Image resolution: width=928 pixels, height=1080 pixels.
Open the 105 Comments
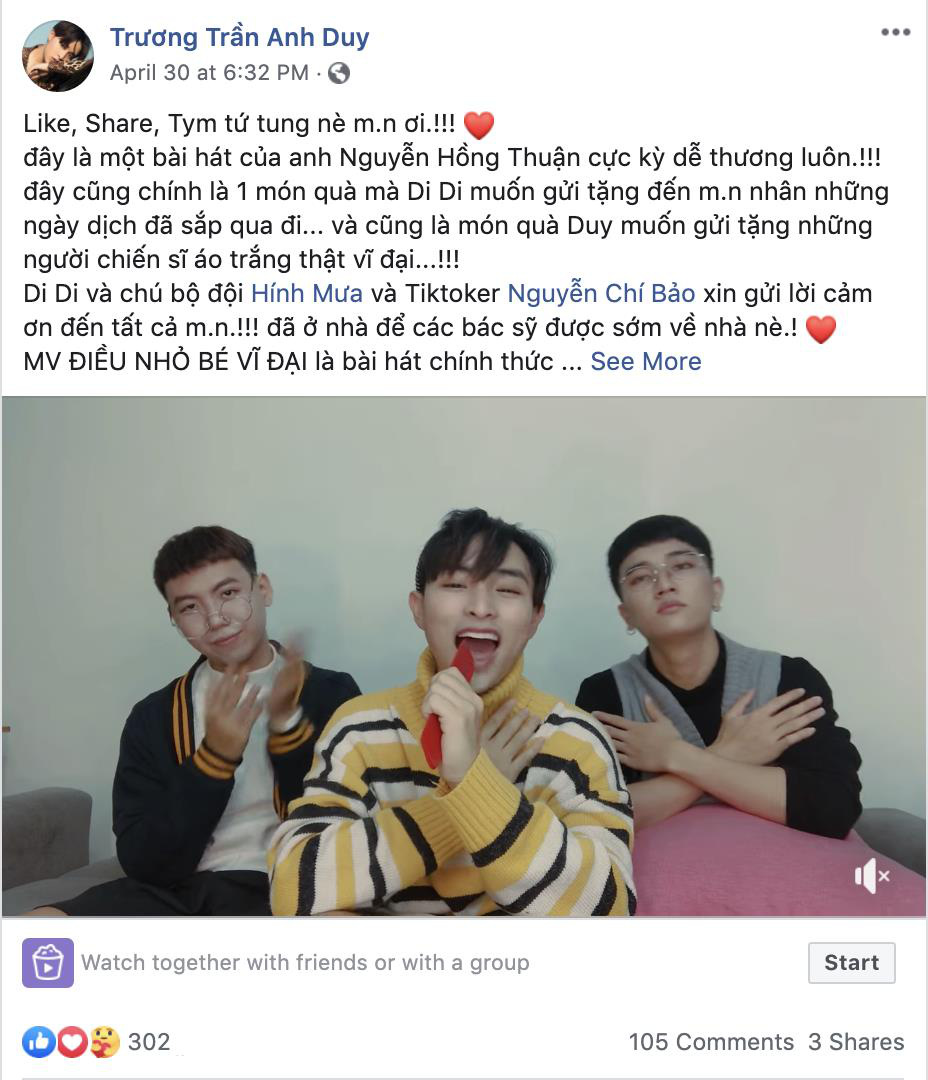[711, 1042]
